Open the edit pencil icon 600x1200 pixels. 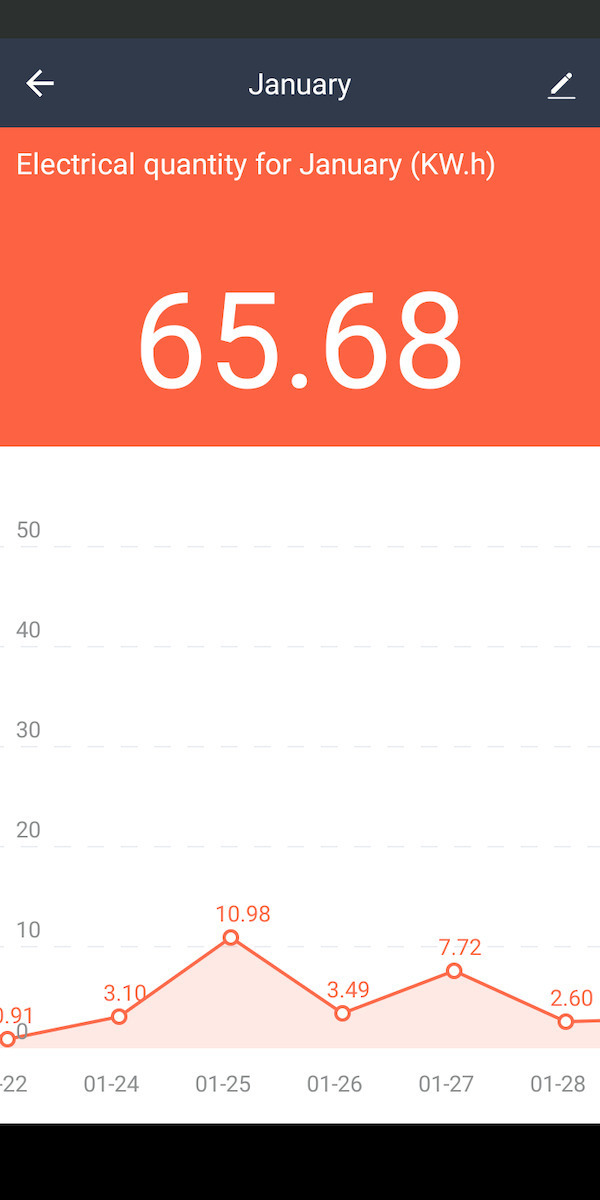click(x=562, y=86)
